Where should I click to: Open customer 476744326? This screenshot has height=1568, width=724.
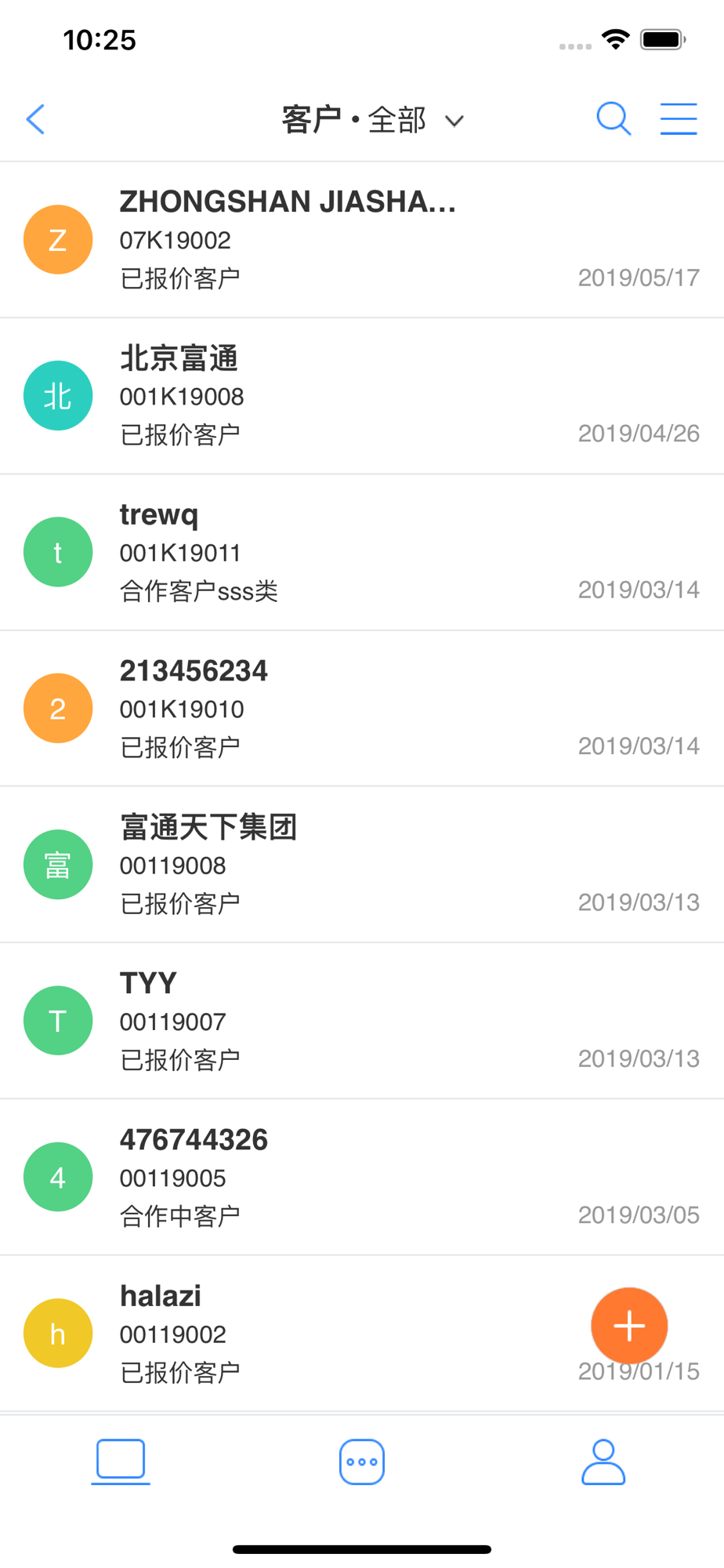click(362, 1177)
